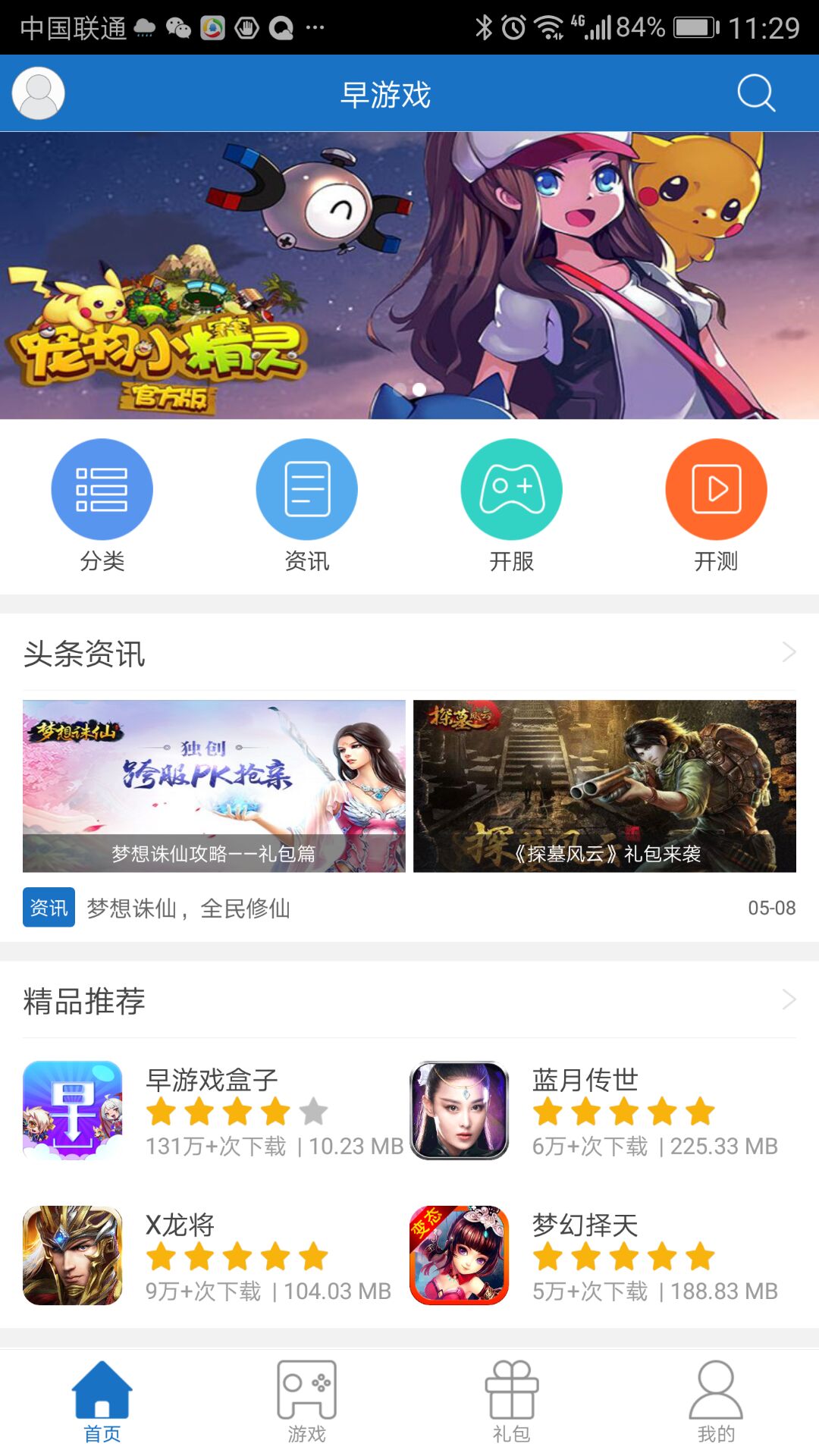Read the 梦想诛仙，全民修仙 news row

(x=188, y=908)
